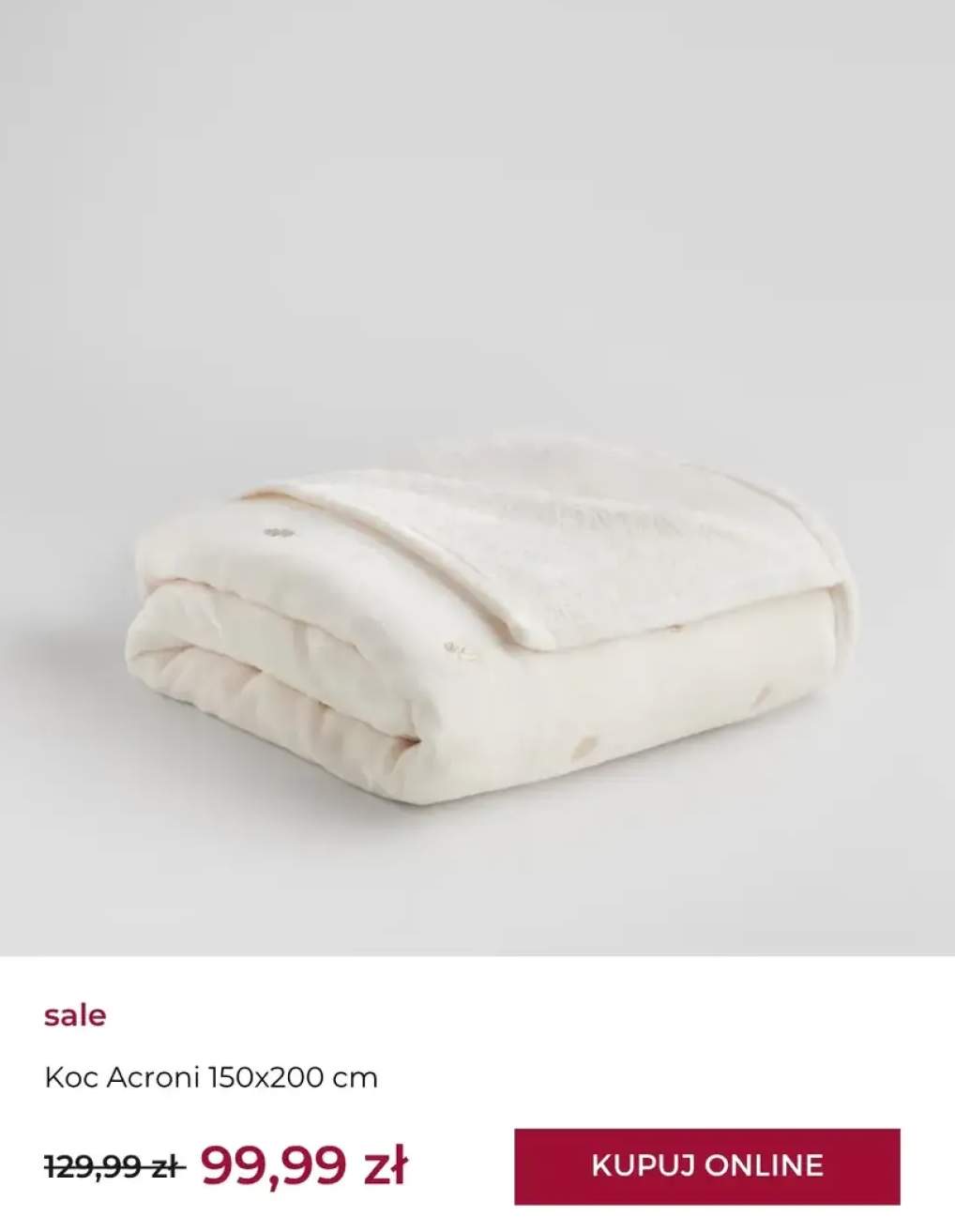Tap the KUPUJ ONLINE button
955x1232 pixels.
(706, 1165)
